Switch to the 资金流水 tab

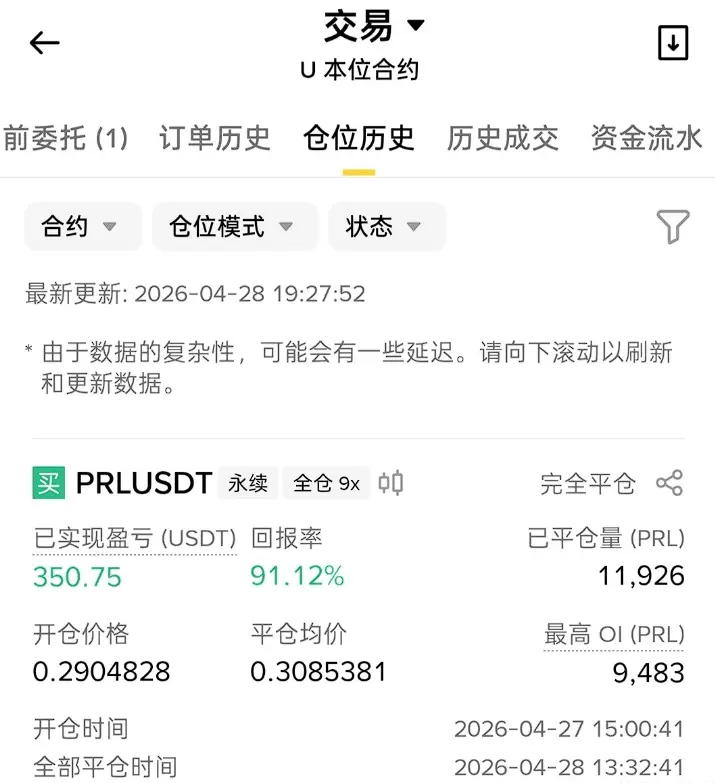coord(647,138)
